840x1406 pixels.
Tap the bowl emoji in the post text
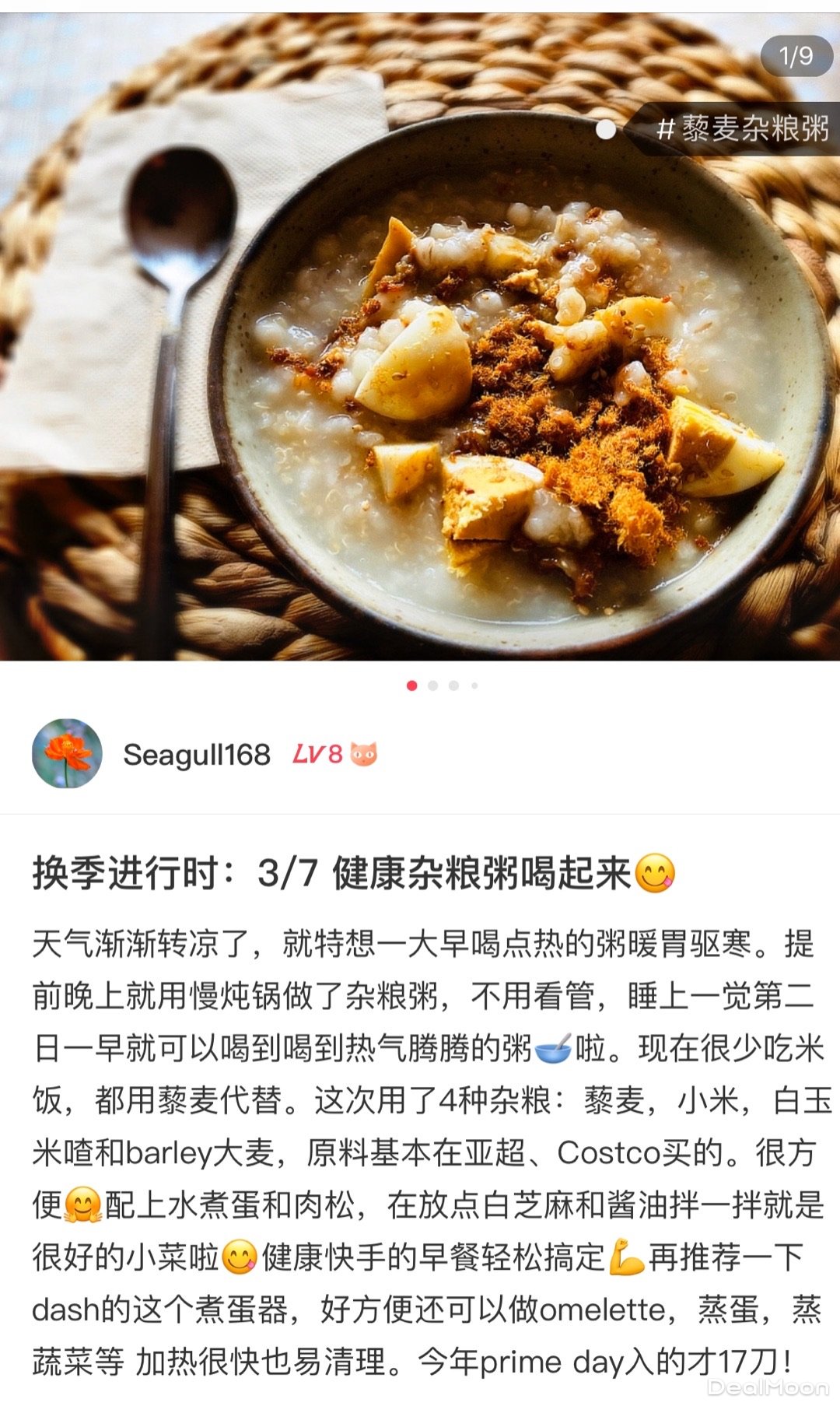pyautogui.click(x=555, y=1045)
